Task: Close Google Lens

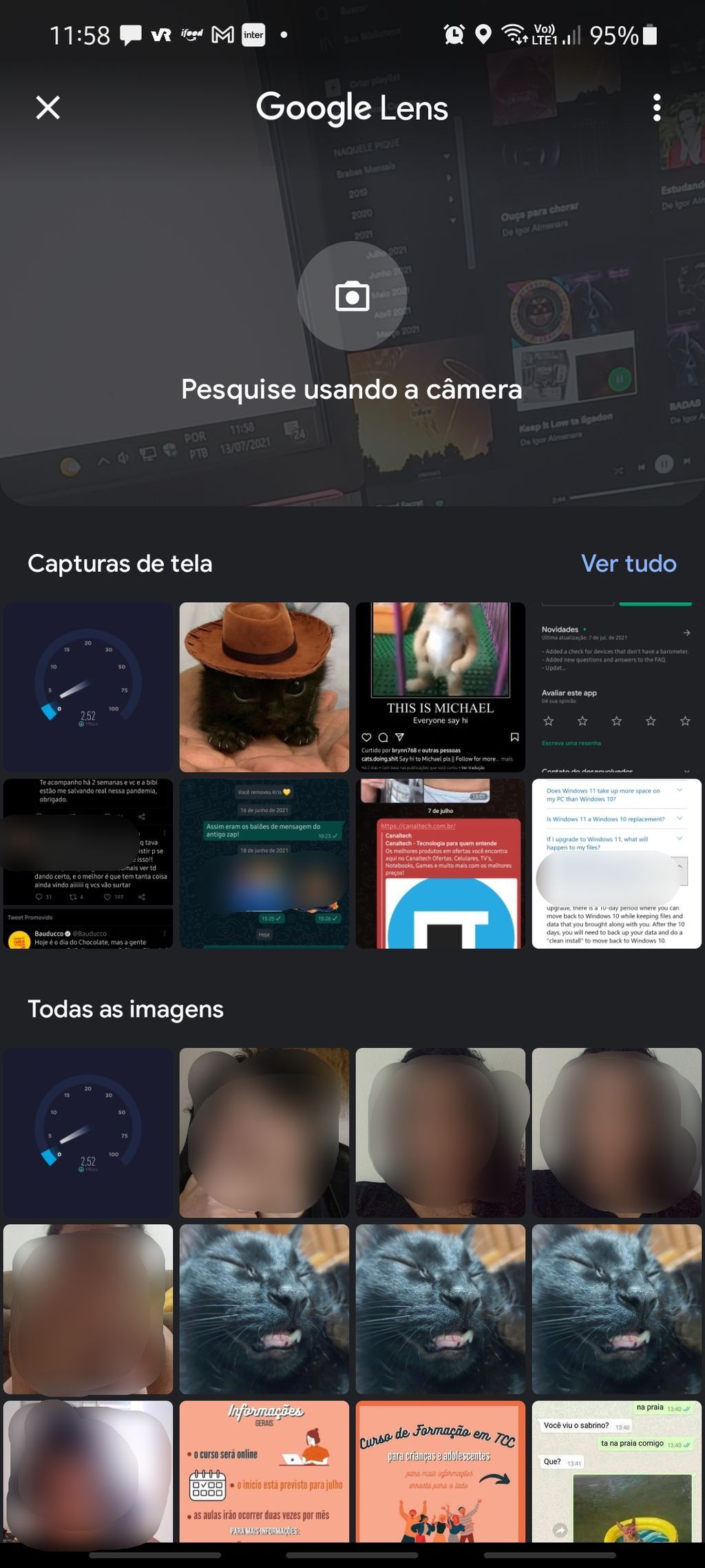Action: pyautogui.click(x=48, y=107)
